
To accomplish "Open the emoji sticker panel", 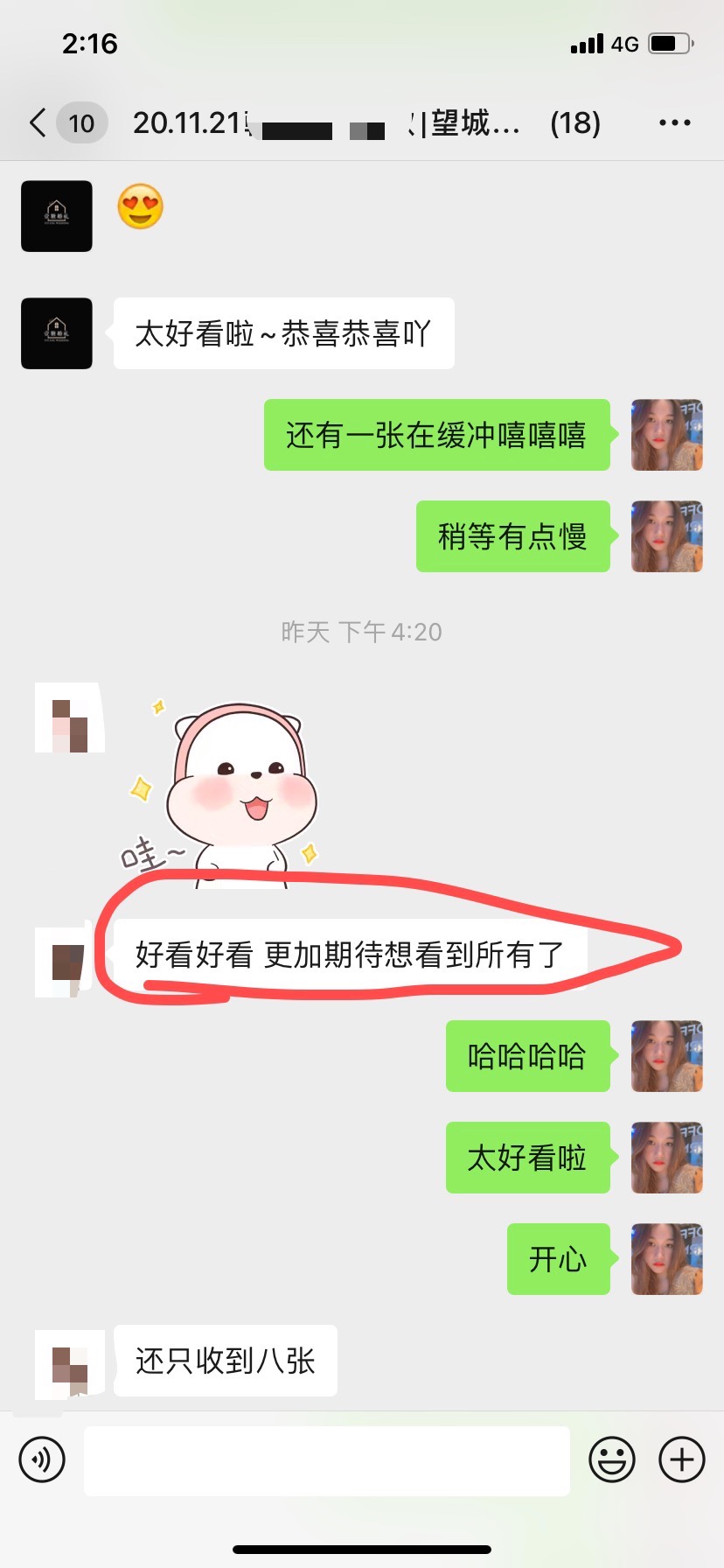I will [612, 1459].
